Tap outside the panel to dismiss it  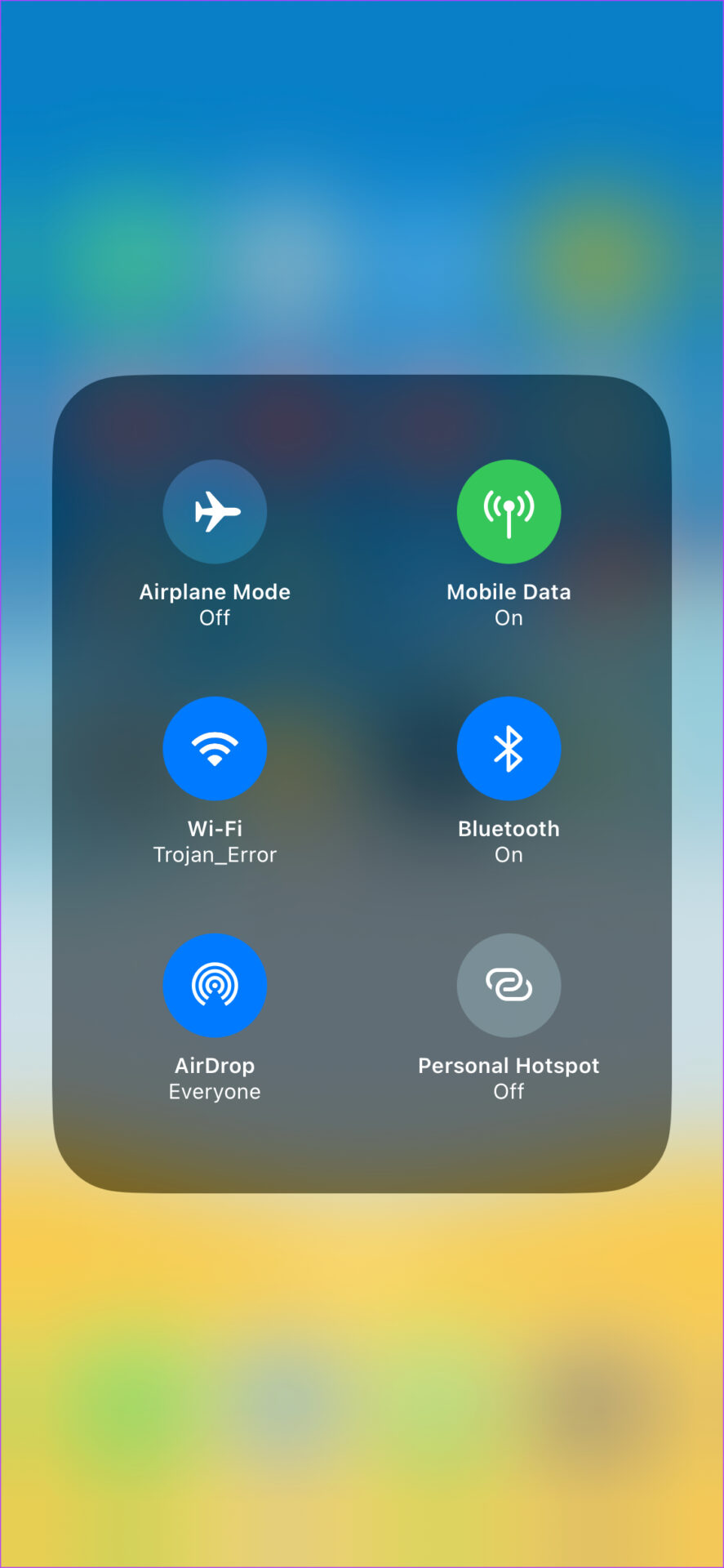tap(362, 1388)
